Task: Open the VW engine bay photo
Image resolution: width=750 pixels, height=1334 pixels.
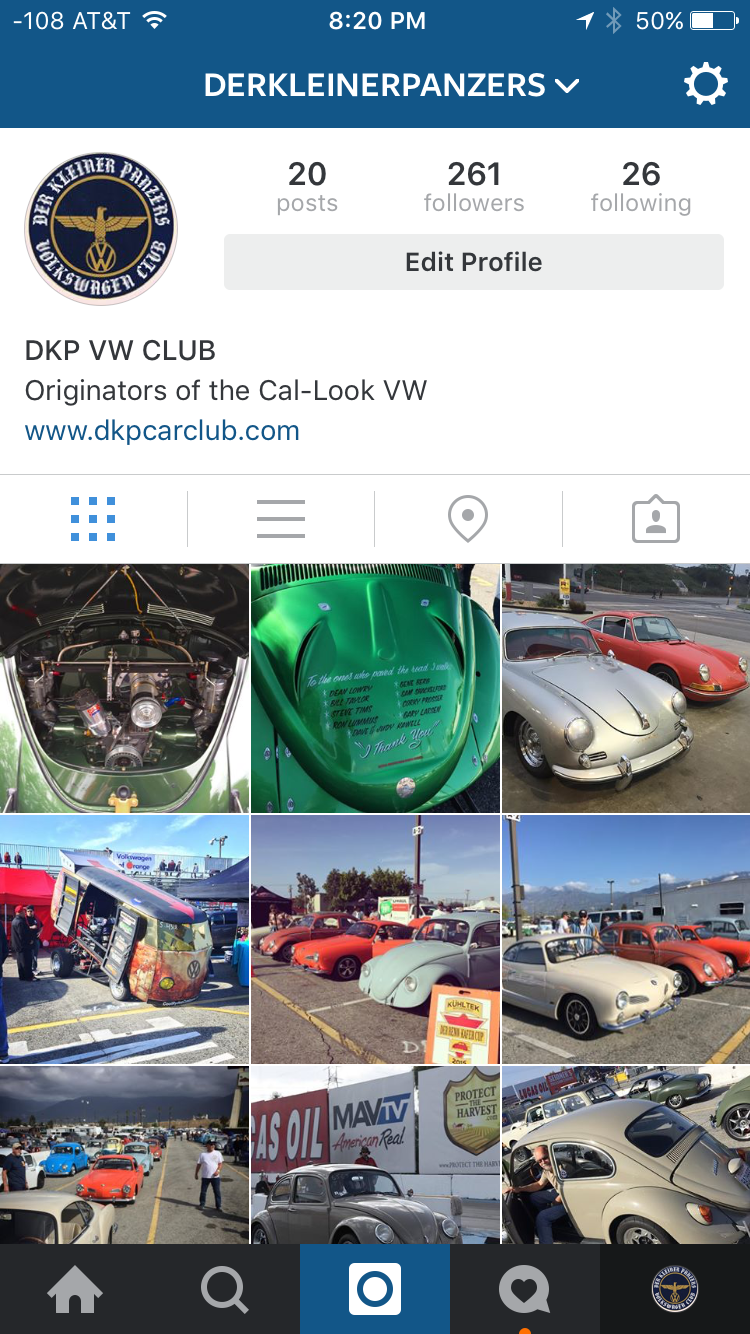Action: tap(124, 688)
